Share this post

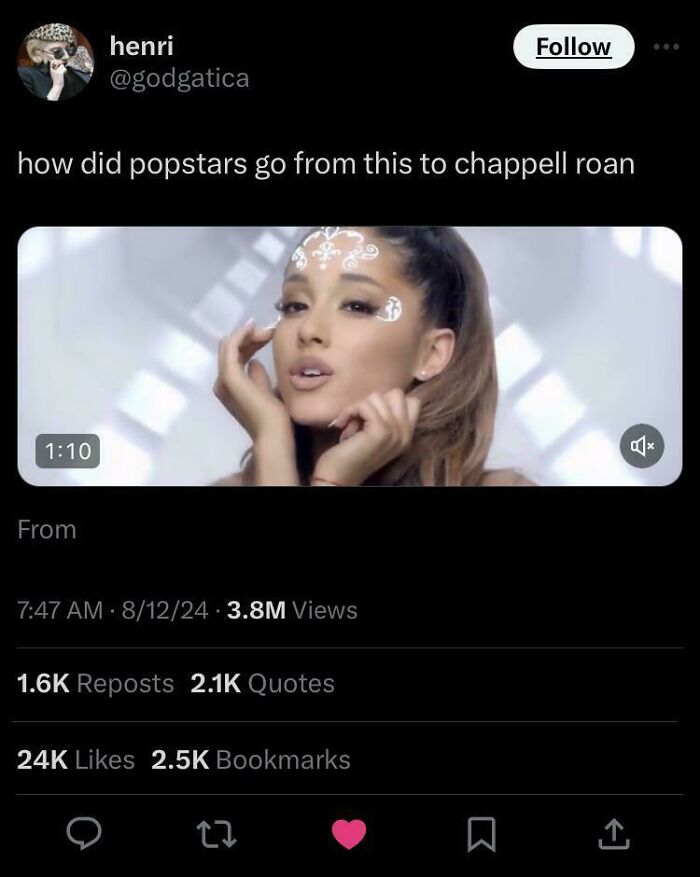point(614,834)
